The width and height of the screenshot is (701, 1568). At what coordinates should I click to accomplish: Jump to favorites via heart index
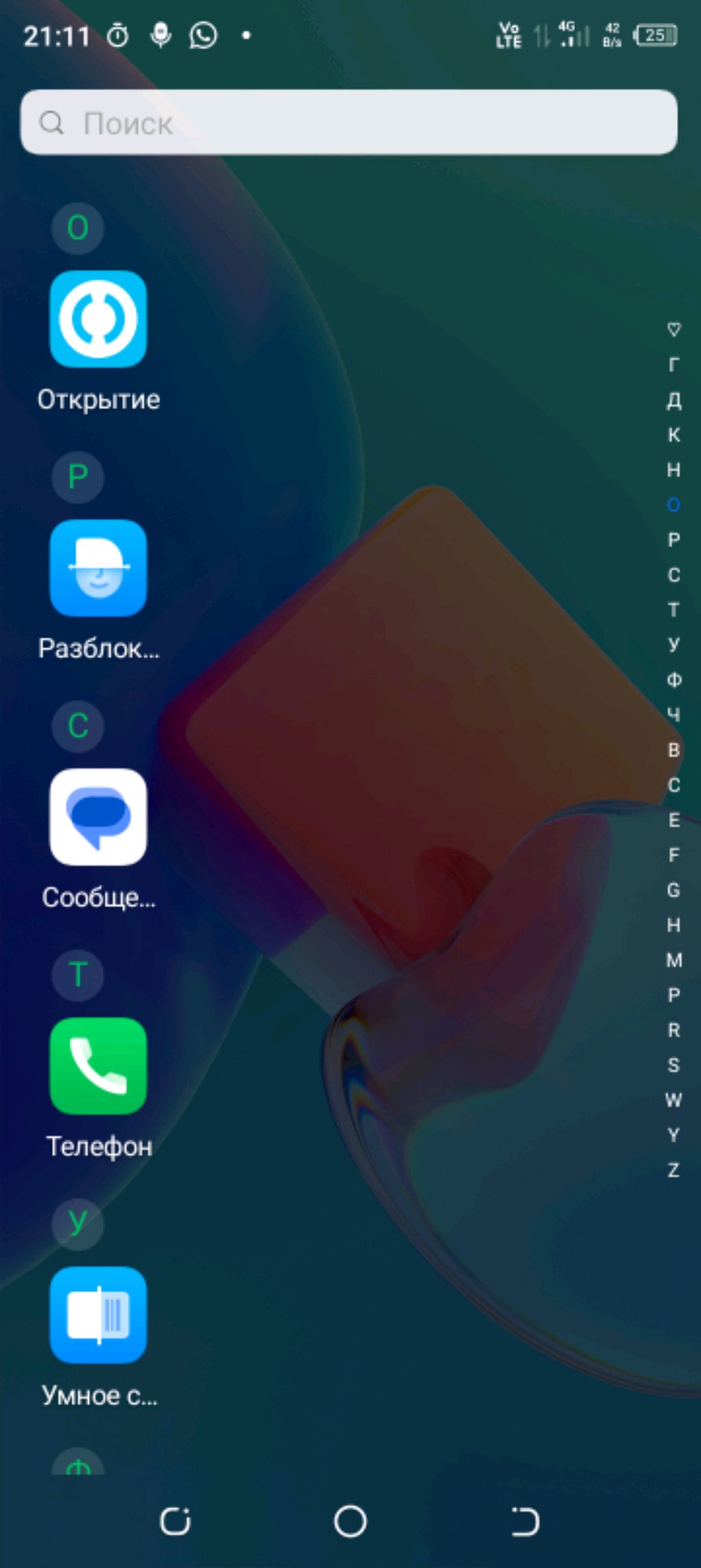click(x=674, y=330)
